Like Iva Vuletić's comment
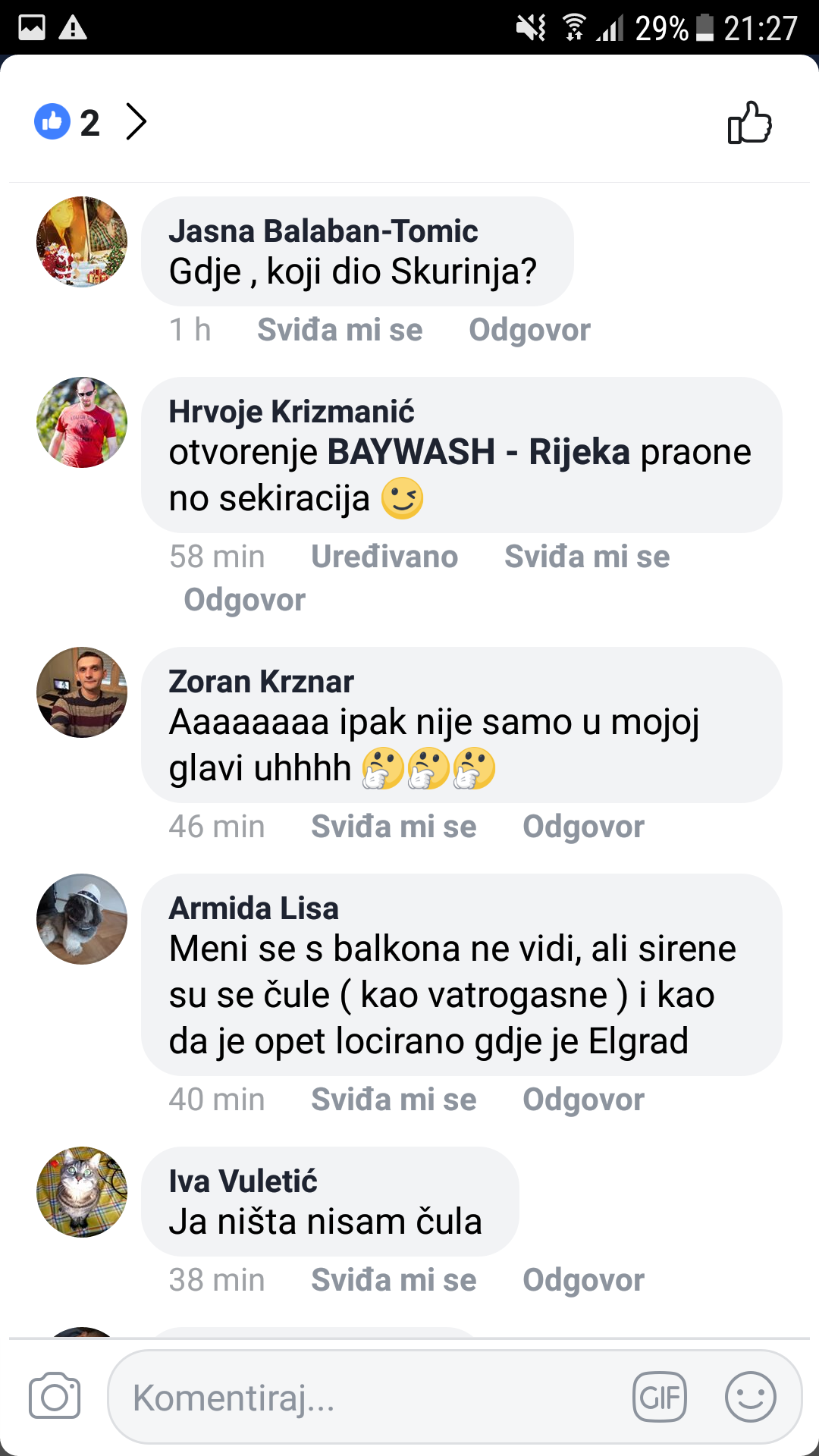819x1456 pixels. 394,1280
